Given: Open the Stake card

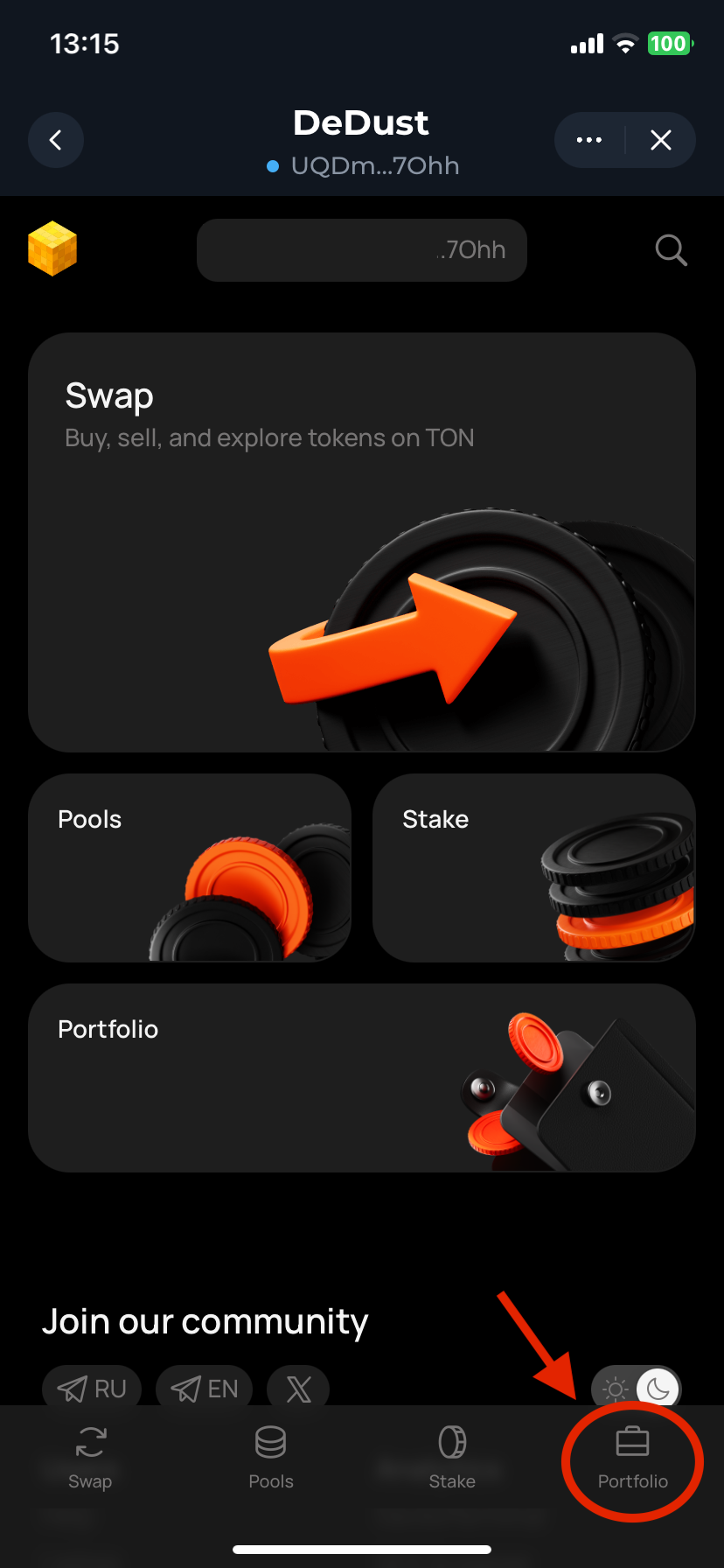Looking at the screenshot, I should coord(533,867).
